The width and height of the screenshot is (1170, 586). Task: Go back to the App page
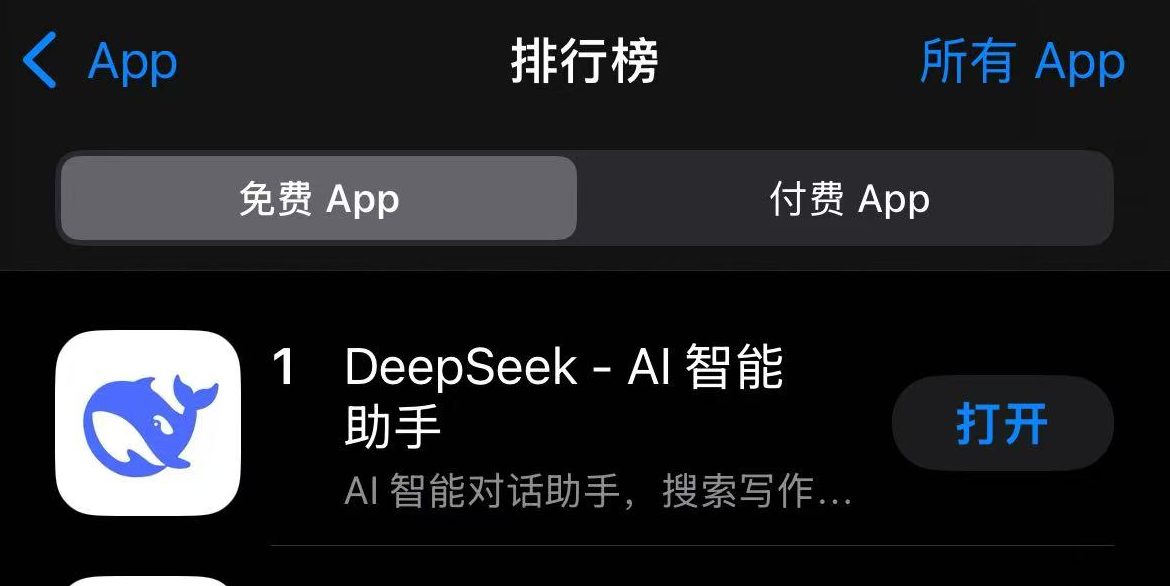100,62
